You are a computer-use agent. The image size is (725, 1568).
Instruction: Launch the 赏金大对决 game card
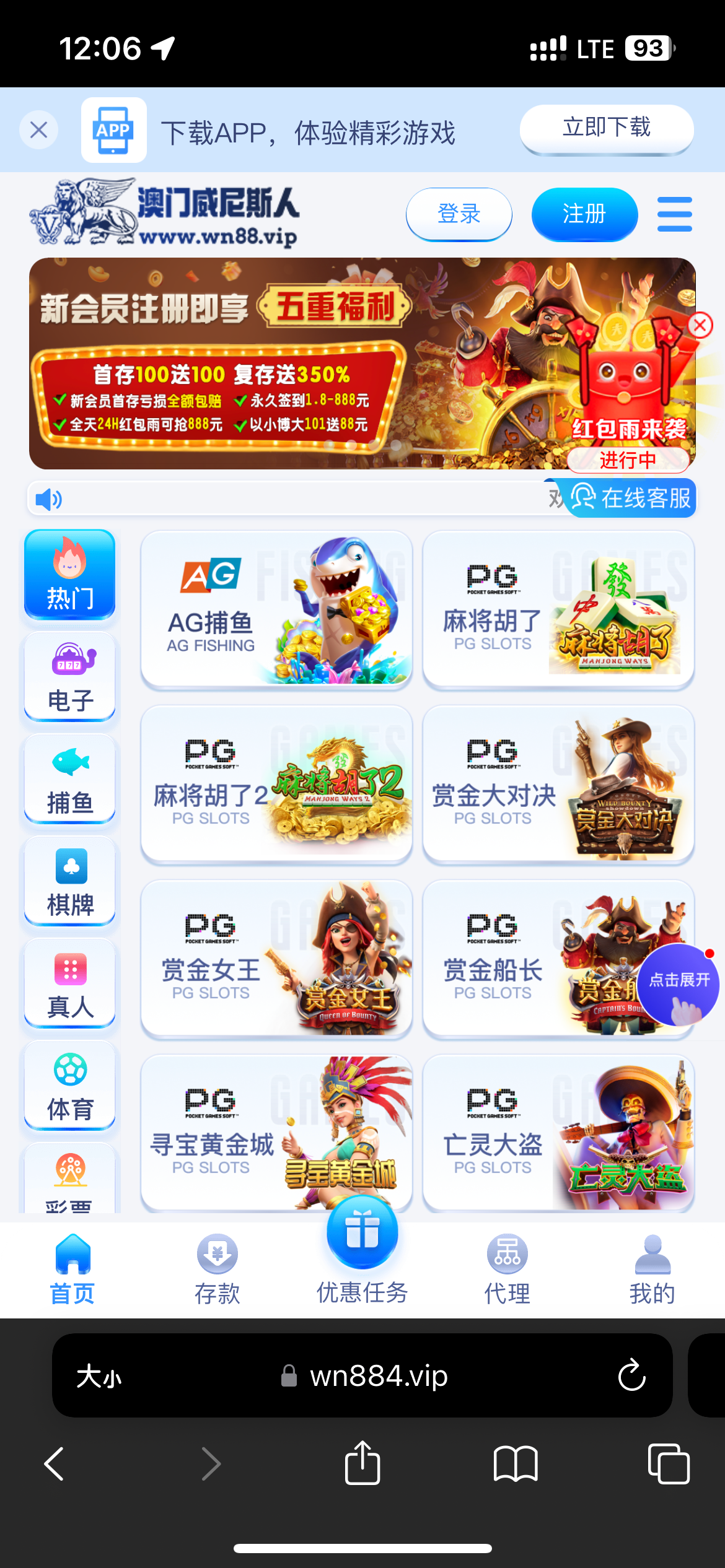point(558,784)
